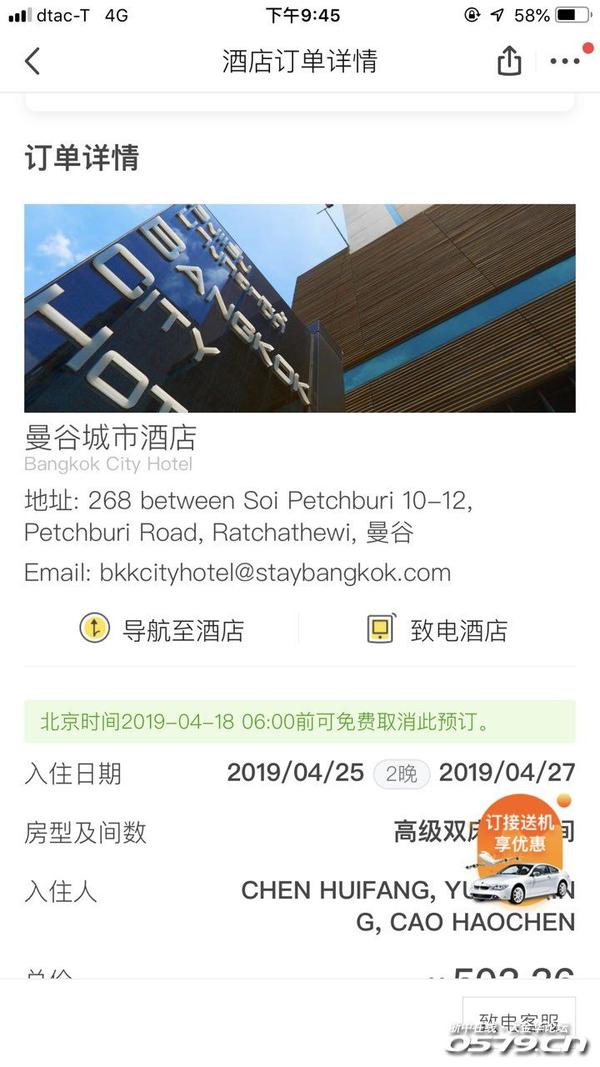Viewport: 600px width, 1067px height.
Task: Tap 致电客服 to call customer service
Action: click(x=518, y=1020)
